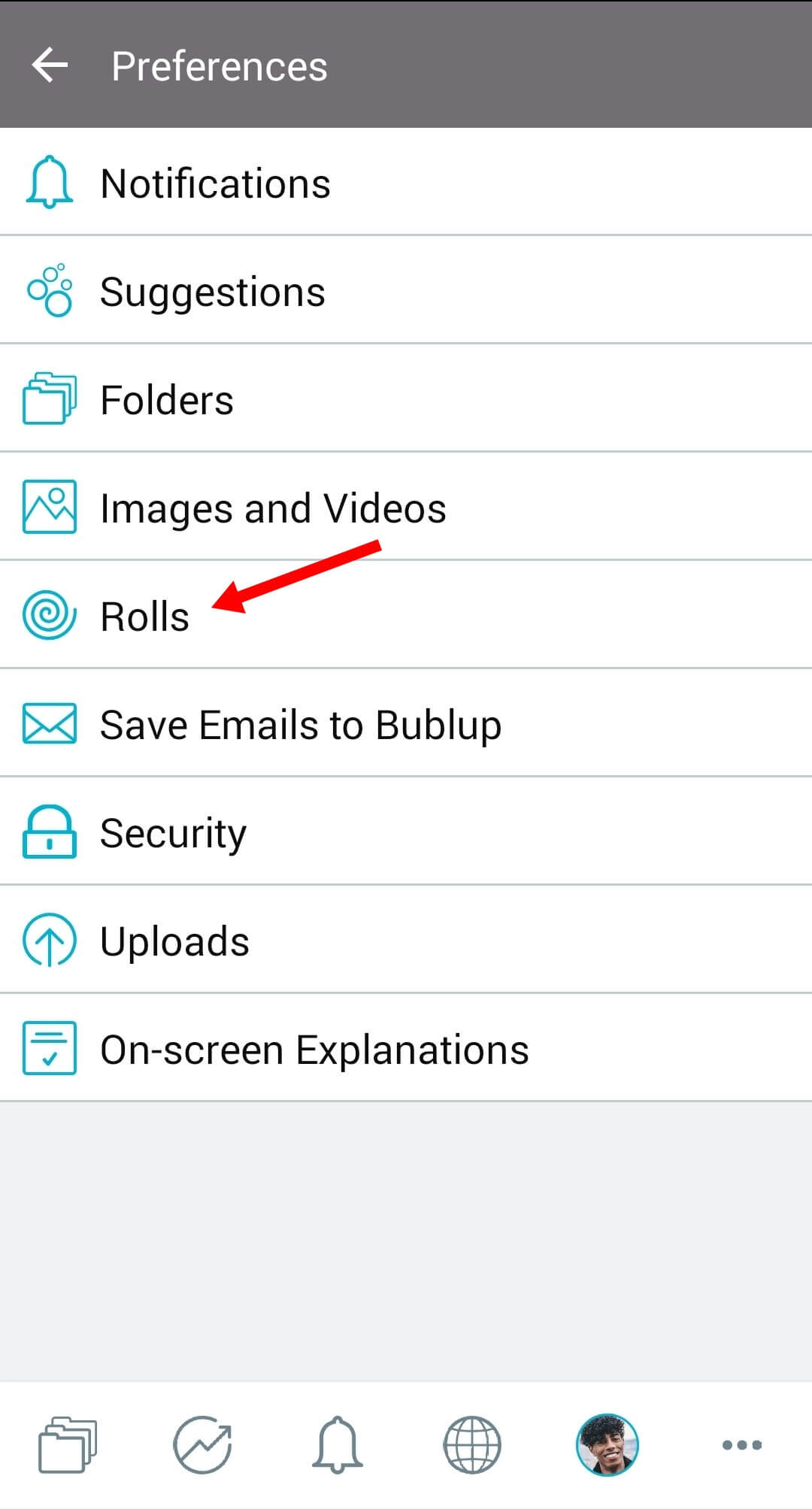This screenshot has width=812, height=1509.
Task: Open the bell tab in bottom bar
Action: tap(338, 1444)
